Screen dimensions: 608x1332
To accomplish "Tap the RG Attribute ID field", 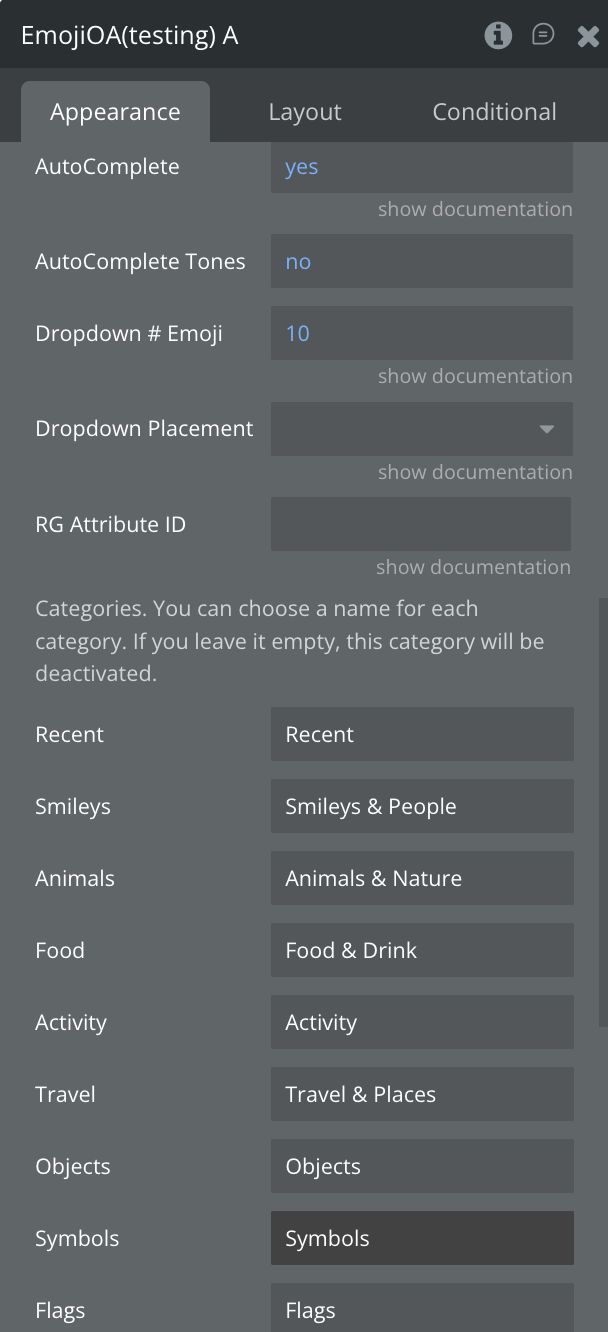I will coord(421,524).
